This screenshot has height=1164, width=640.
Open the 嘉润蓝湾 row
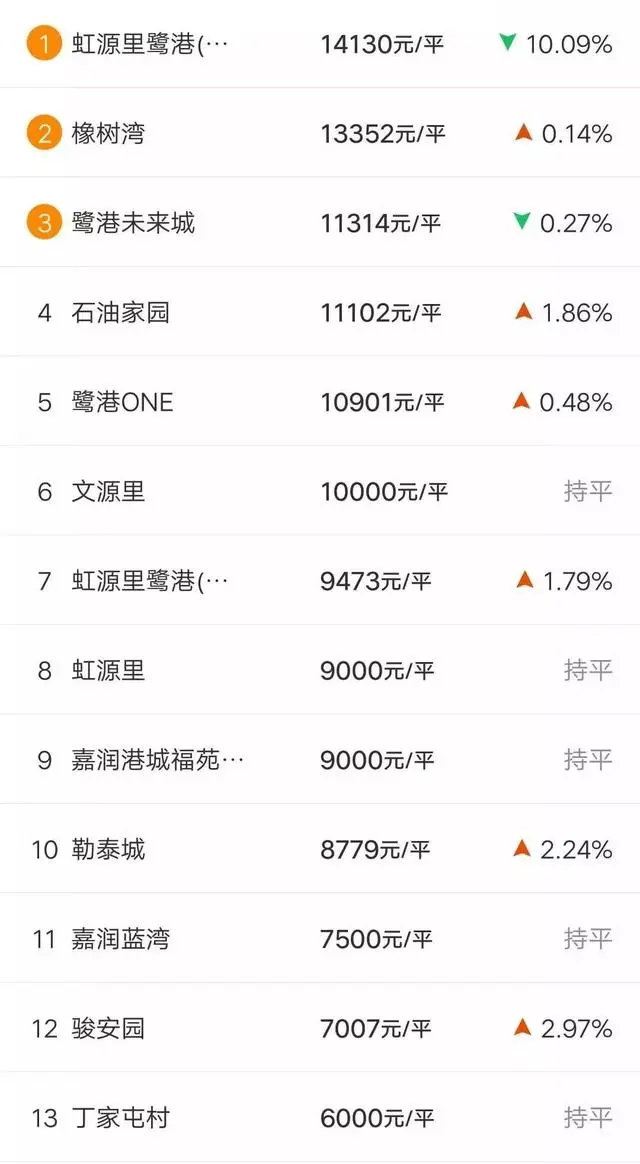point(320,938)
